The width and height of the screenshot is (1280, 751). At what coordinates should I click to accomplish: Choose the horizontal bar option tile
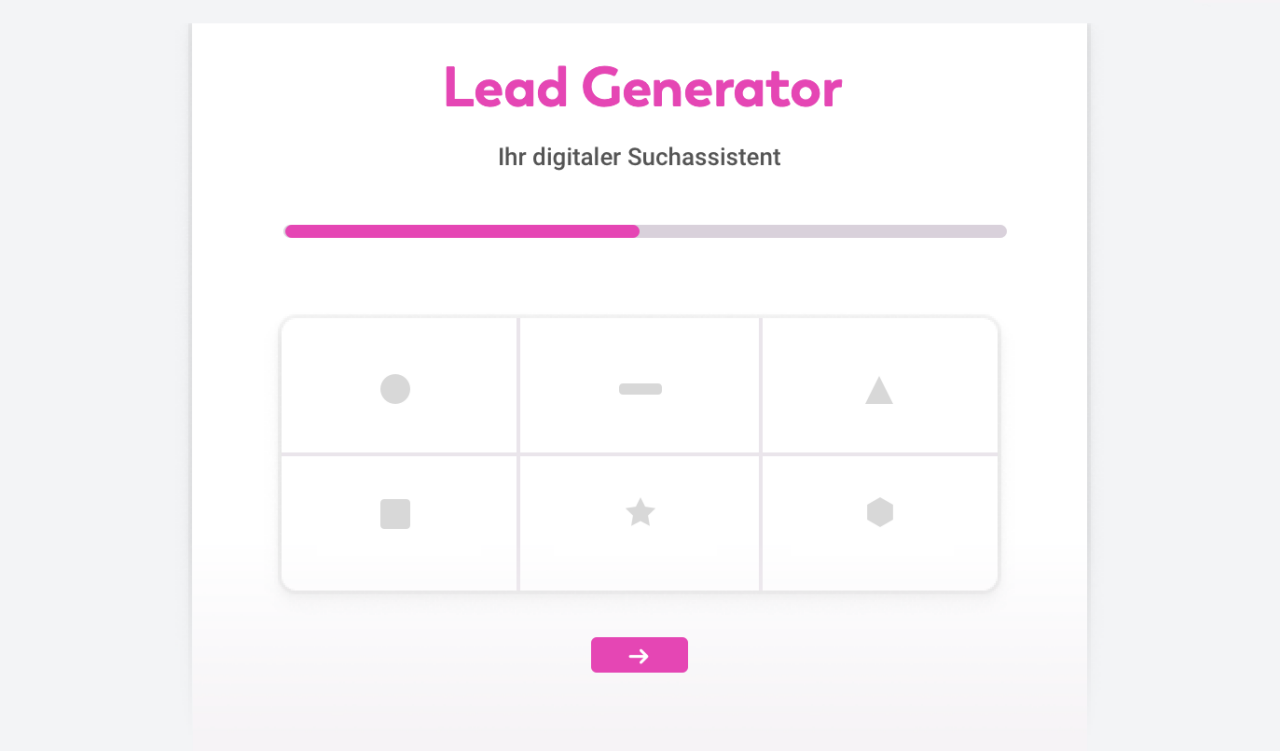640,387
